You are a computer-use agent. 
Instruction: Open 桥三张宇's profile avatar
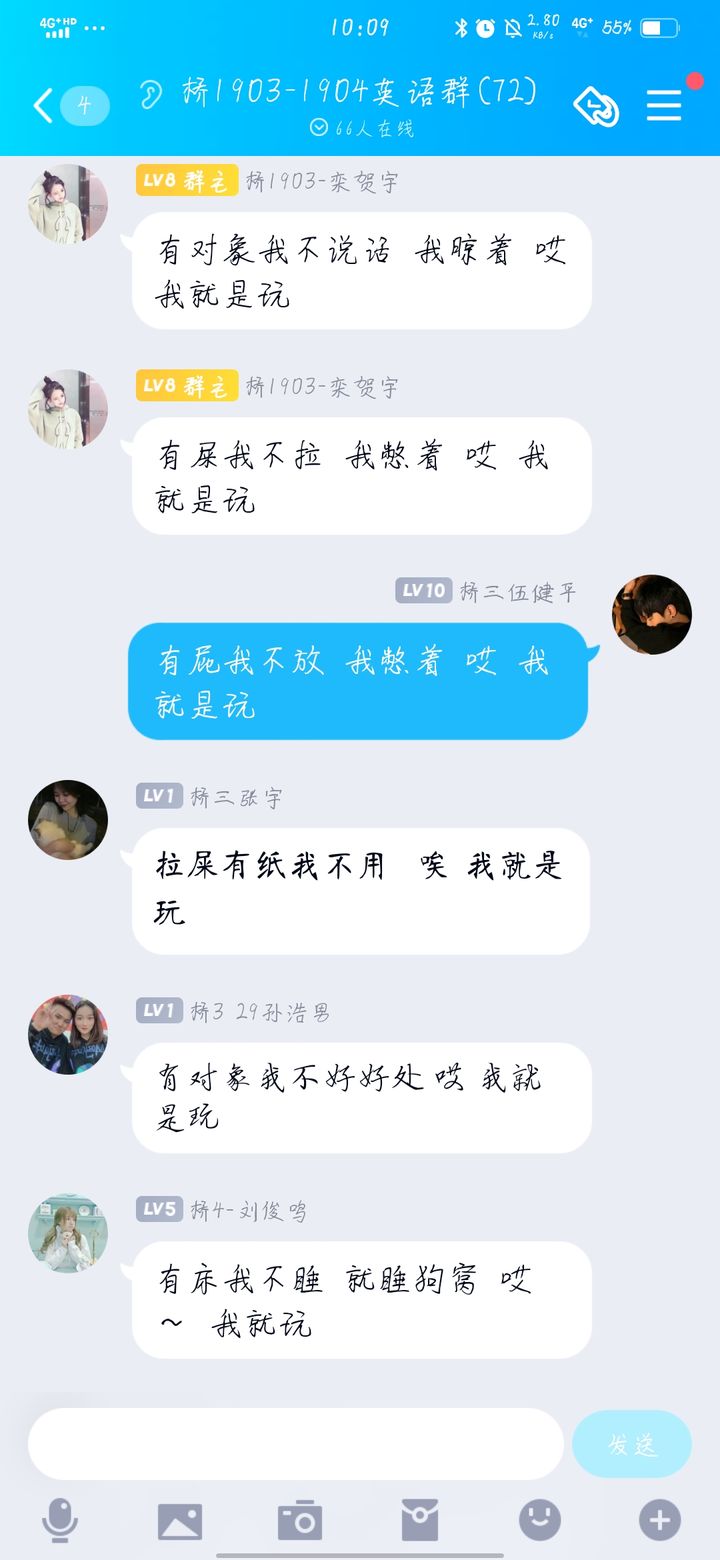68,820
